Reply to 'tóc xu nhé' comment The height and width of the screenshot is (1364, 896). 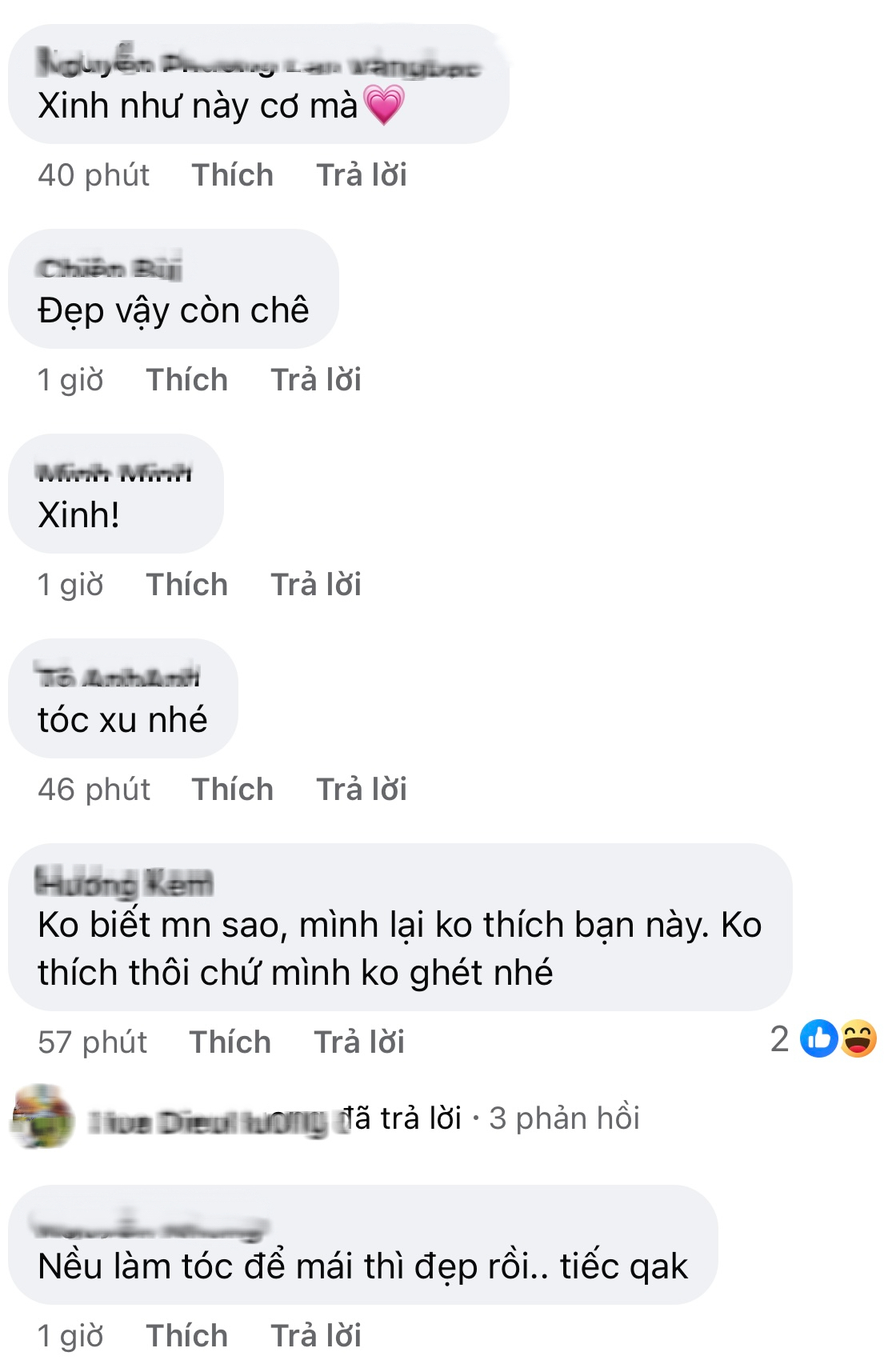(362, 790)
